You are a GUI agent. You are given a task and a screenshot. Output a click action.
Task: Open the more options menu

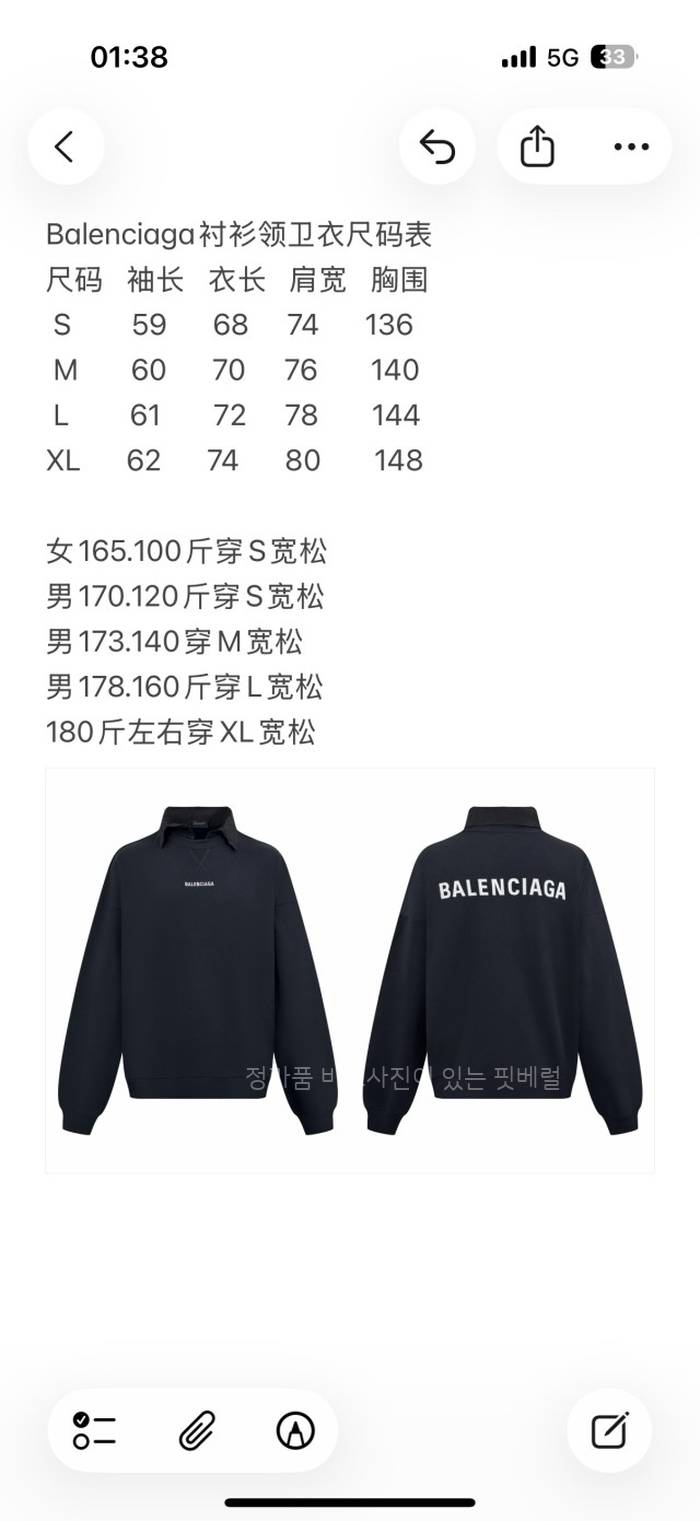[x=631, y=147]
